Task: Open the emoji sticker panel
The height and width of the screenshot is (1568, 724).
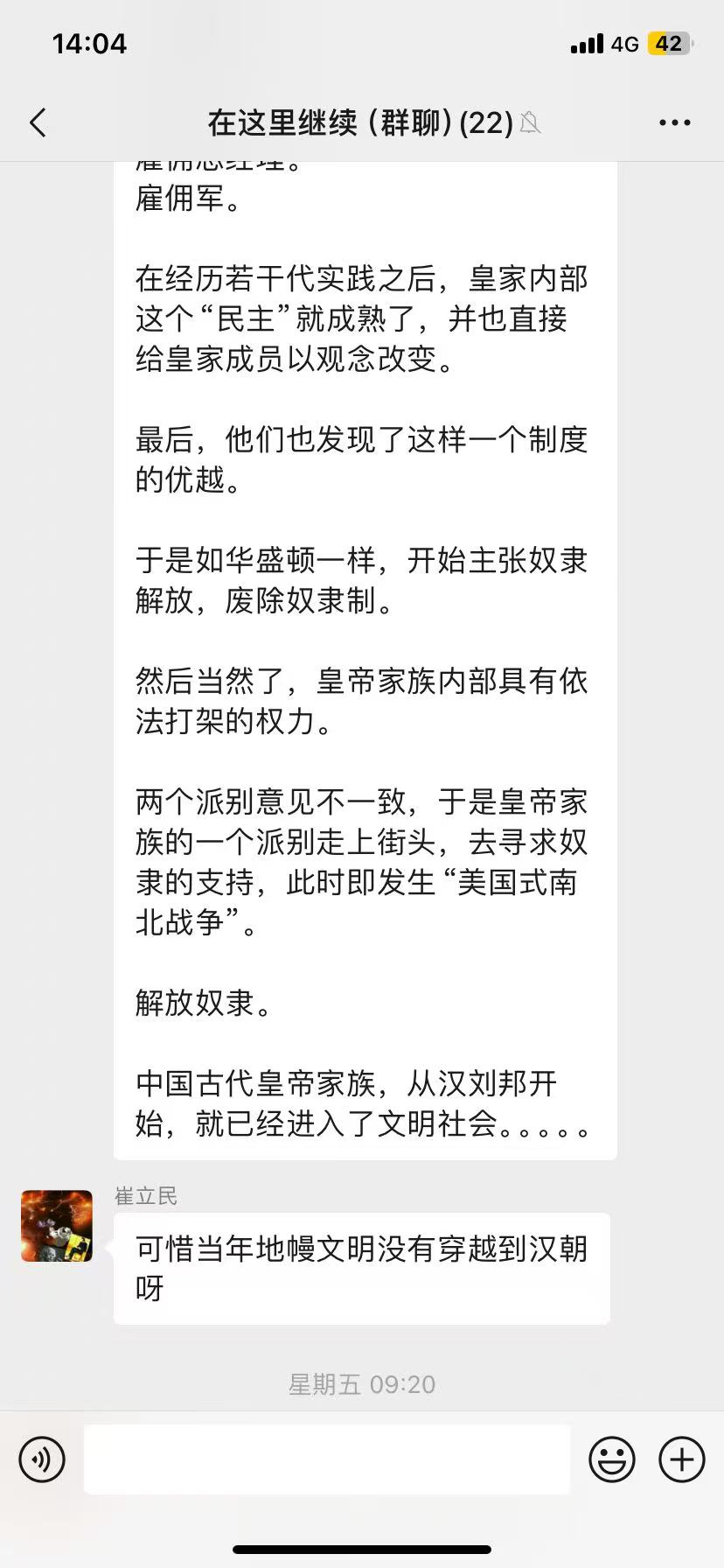Action: pos(611,1459)
